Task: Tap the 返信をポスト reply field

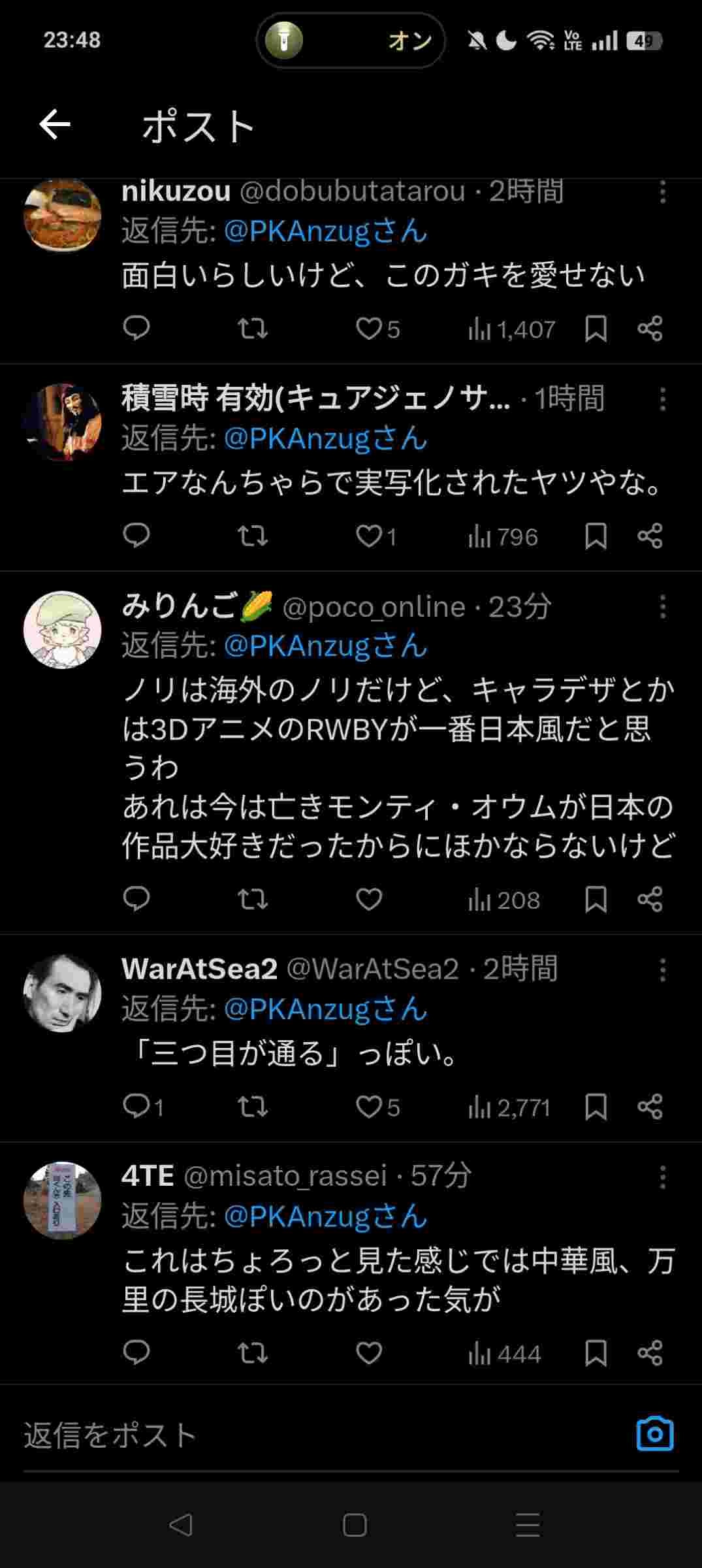Action: [x=313, y=1435]
